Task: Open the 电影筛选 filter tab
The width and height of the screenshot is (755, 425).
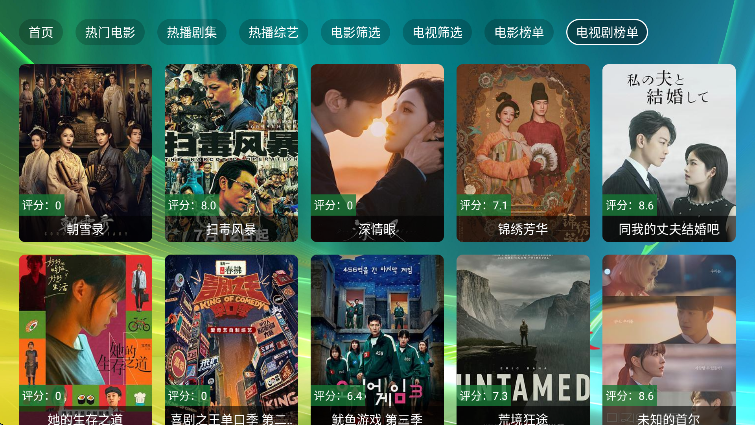Action: 355,32
